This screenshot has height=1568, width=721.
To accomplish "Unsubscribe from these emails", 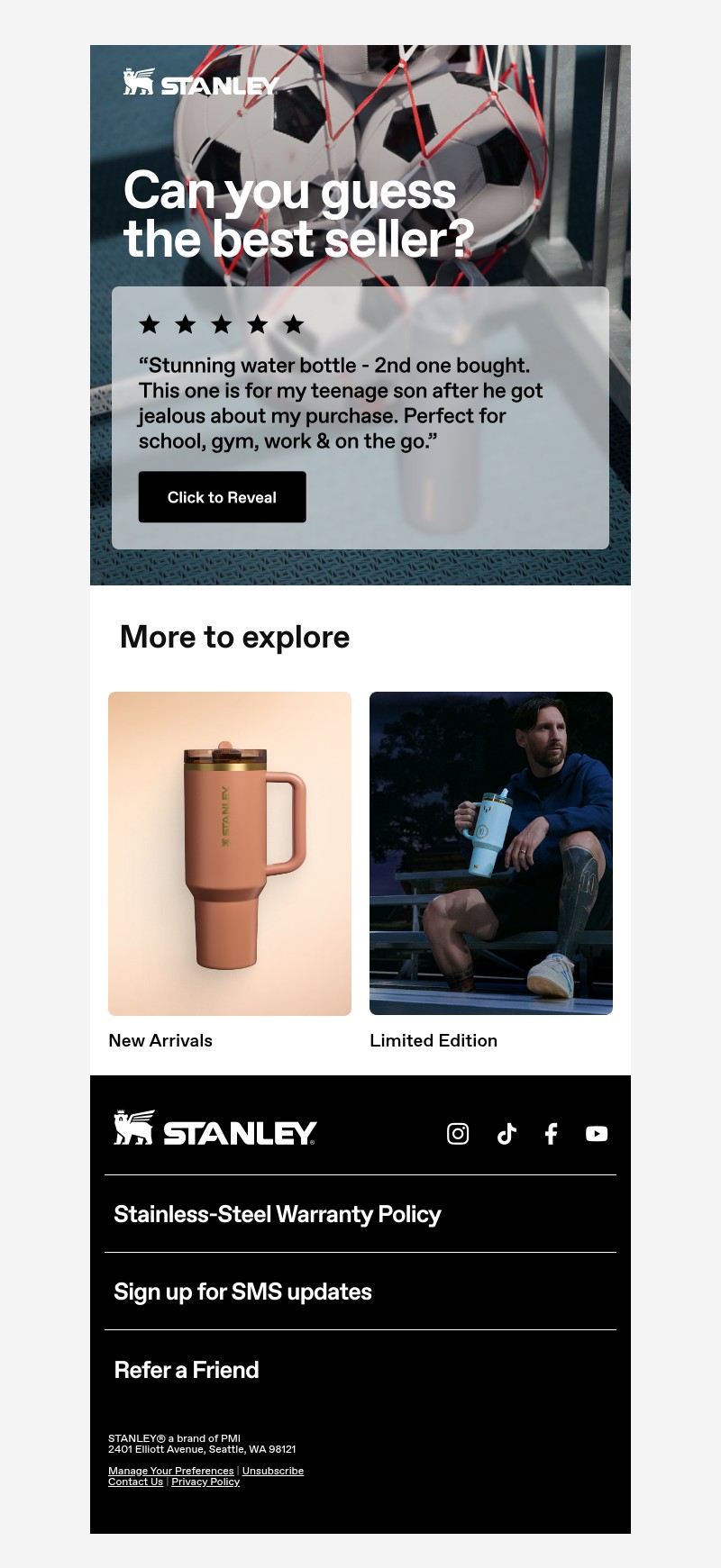I will coord(273,1471).
